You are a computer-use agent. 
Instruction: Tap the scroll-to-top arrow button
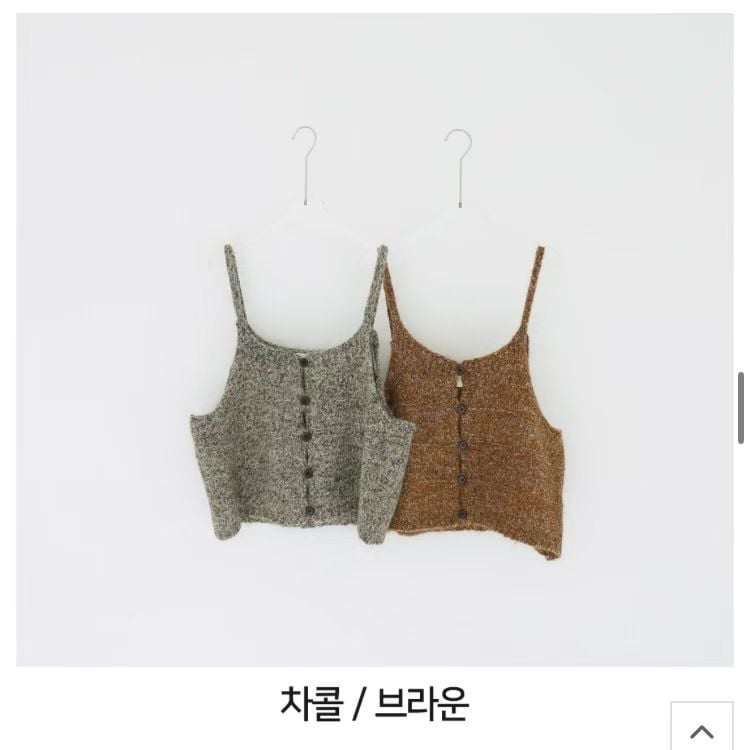(702, 726)
